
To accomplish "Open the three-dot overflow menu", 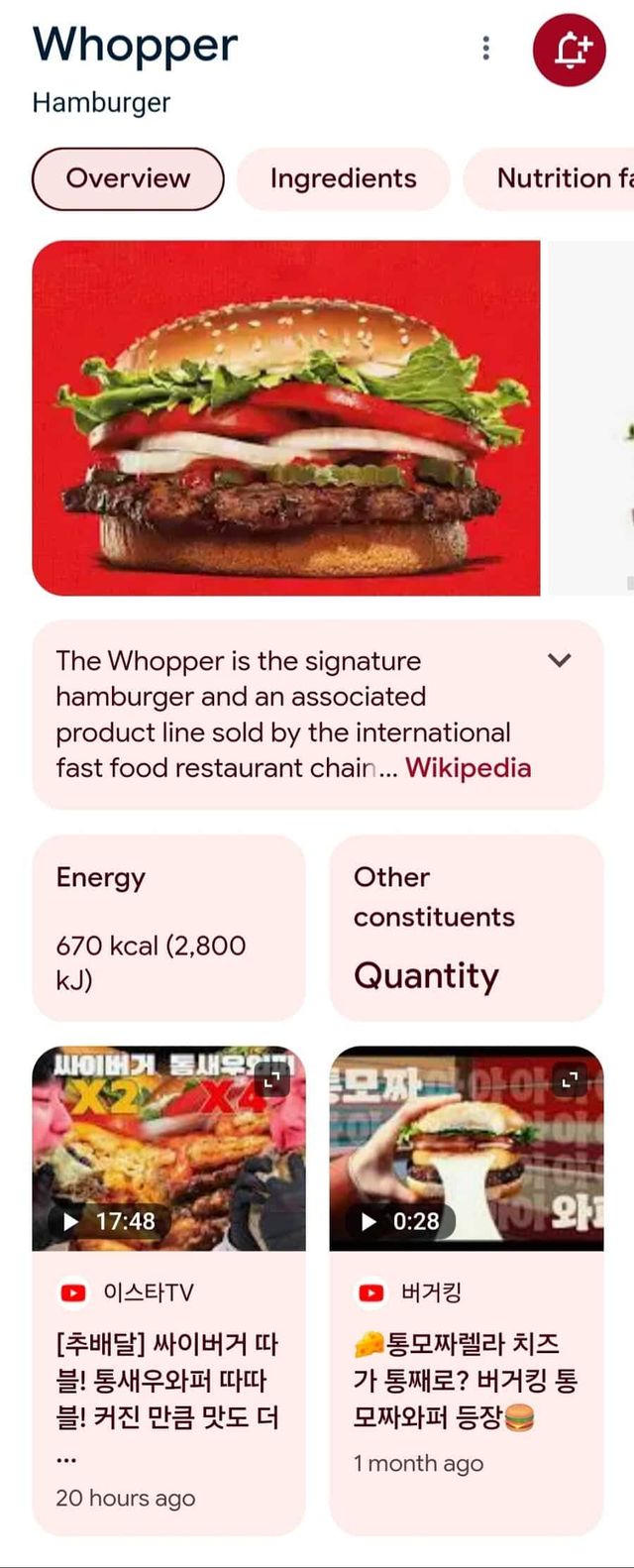I will (x=485, y=48).
